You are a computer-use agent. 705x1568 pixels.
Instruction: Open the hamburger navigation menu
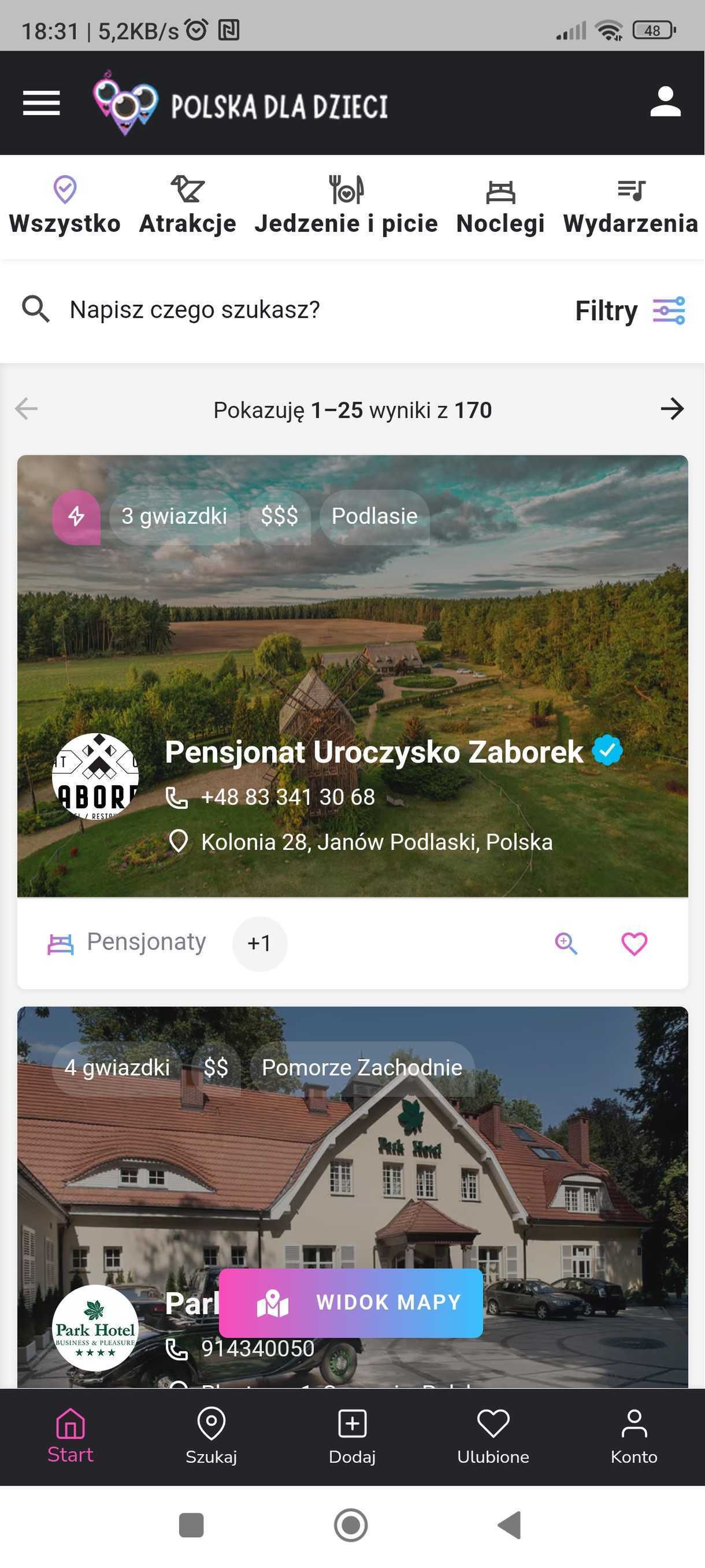click(41, 103)
